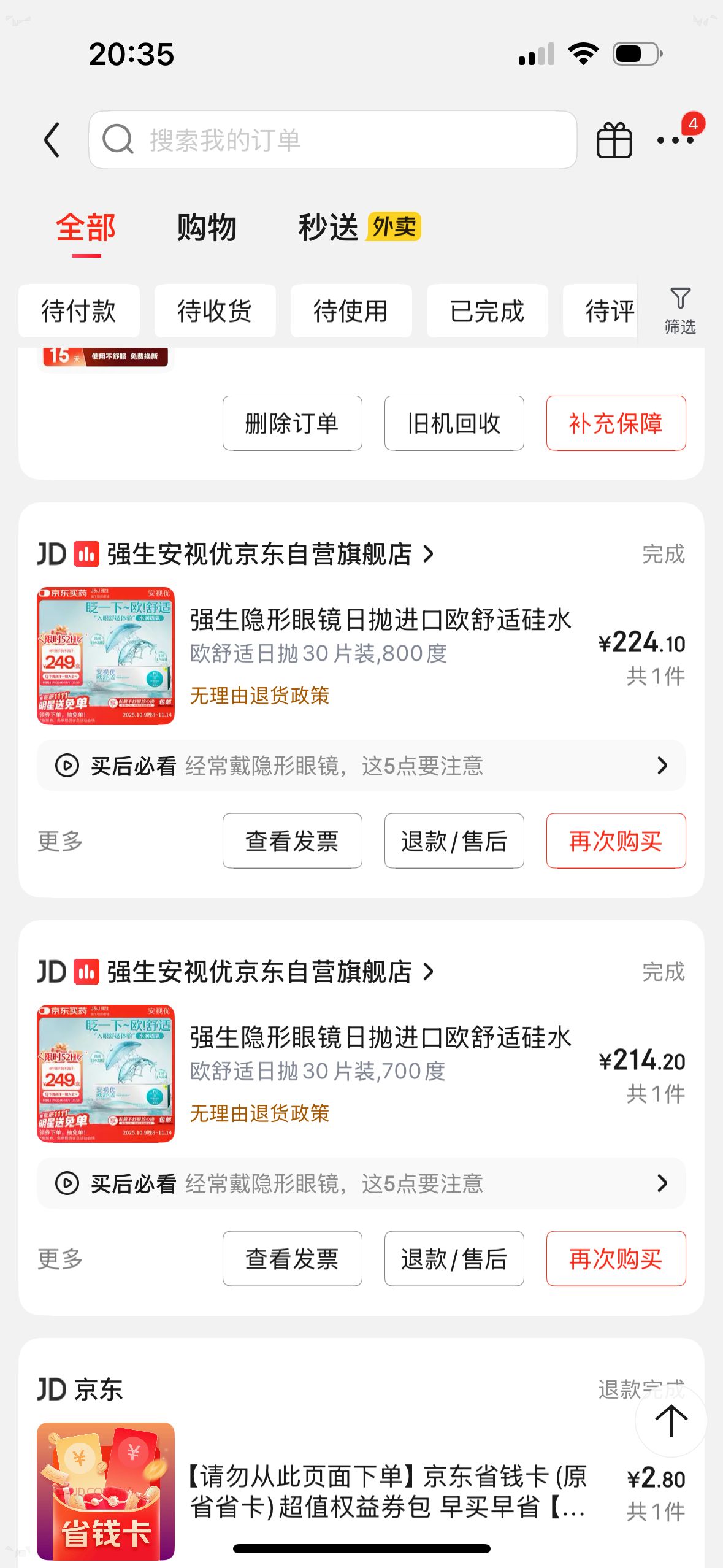This screenshot has width=723, height=1568.
Task: Open 更多 options for the ¥224.10 order
Action: click(60, 841)
